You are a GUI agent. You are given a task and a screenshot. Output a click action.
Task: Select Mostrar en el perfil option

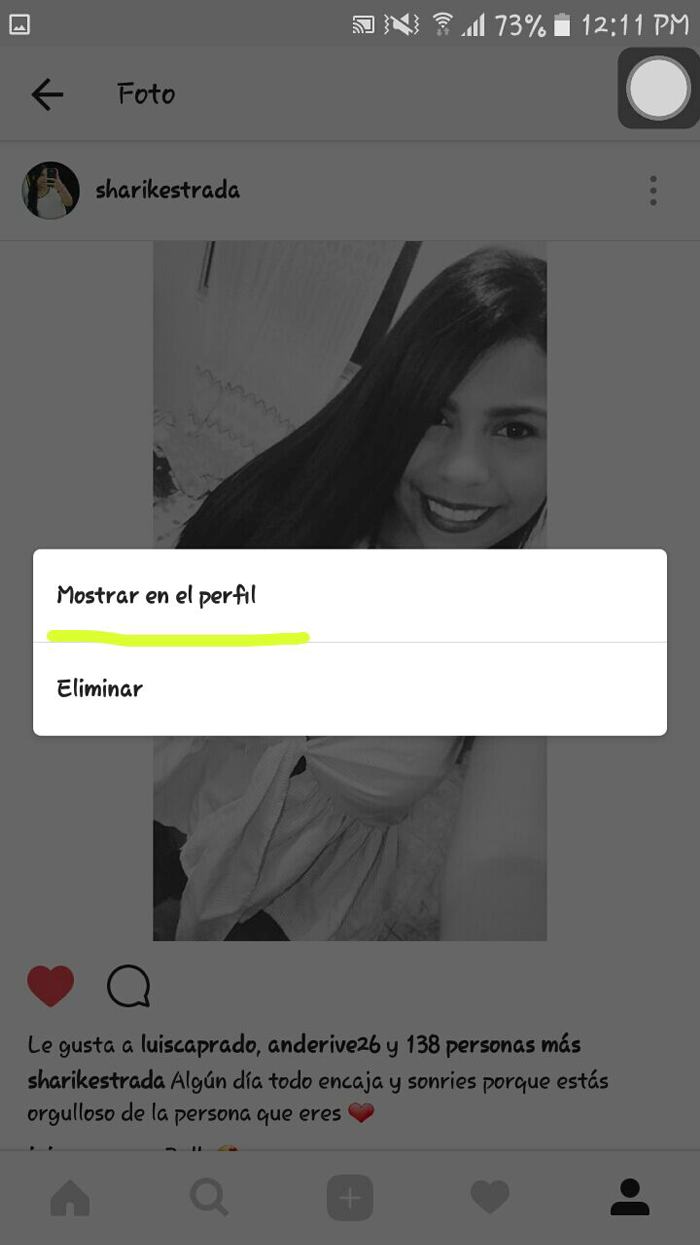(157, 596)
